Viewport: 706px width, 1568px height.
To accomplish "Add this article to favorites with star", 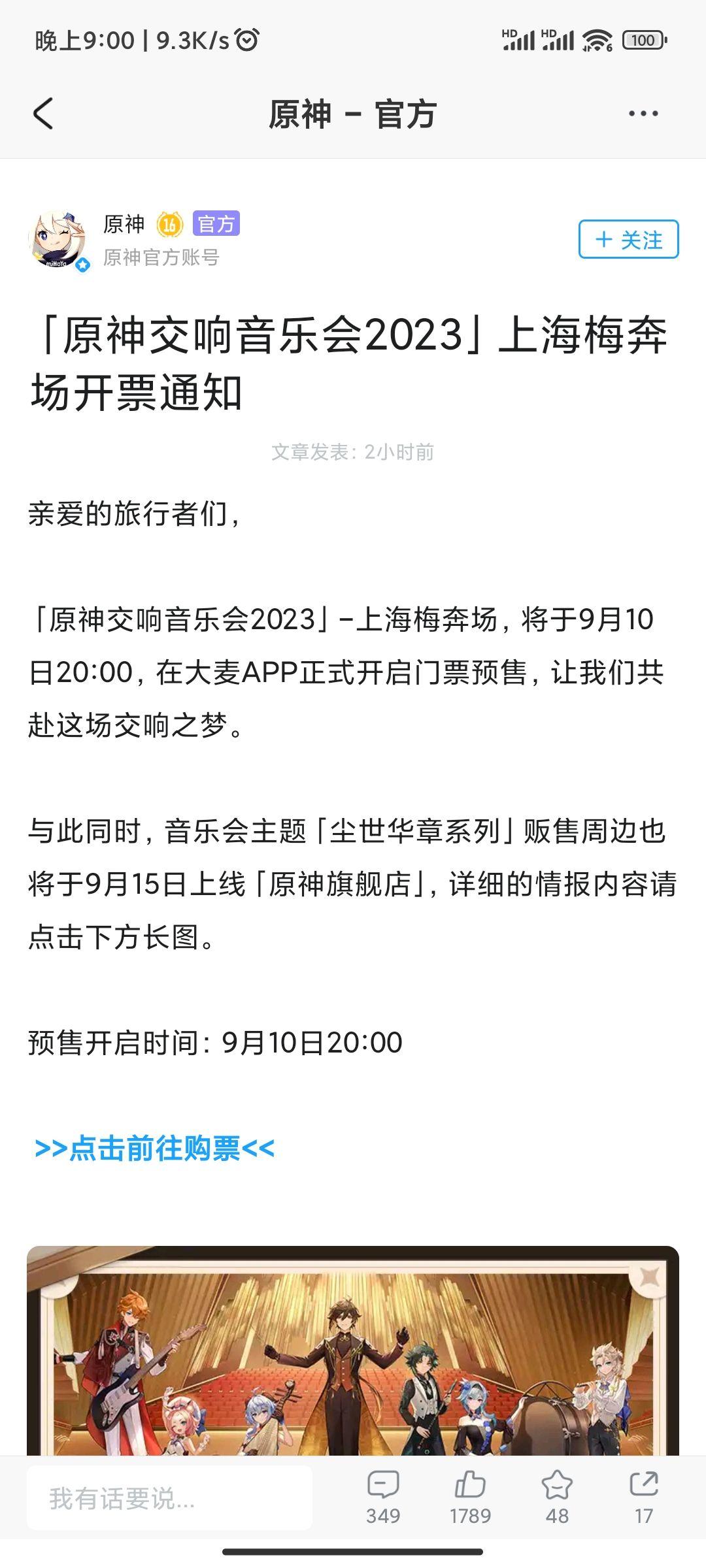I will point(557,1497).
